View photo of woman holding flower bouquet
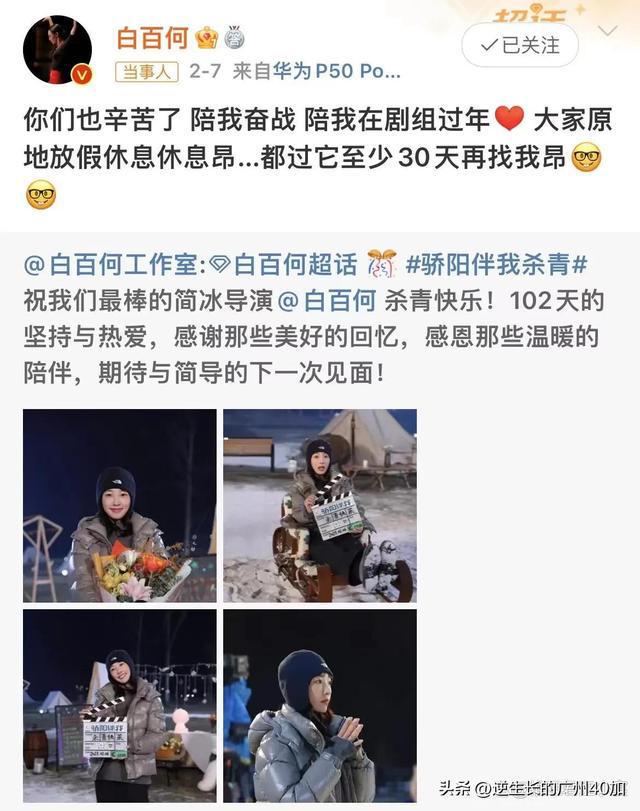 [119, 505]
